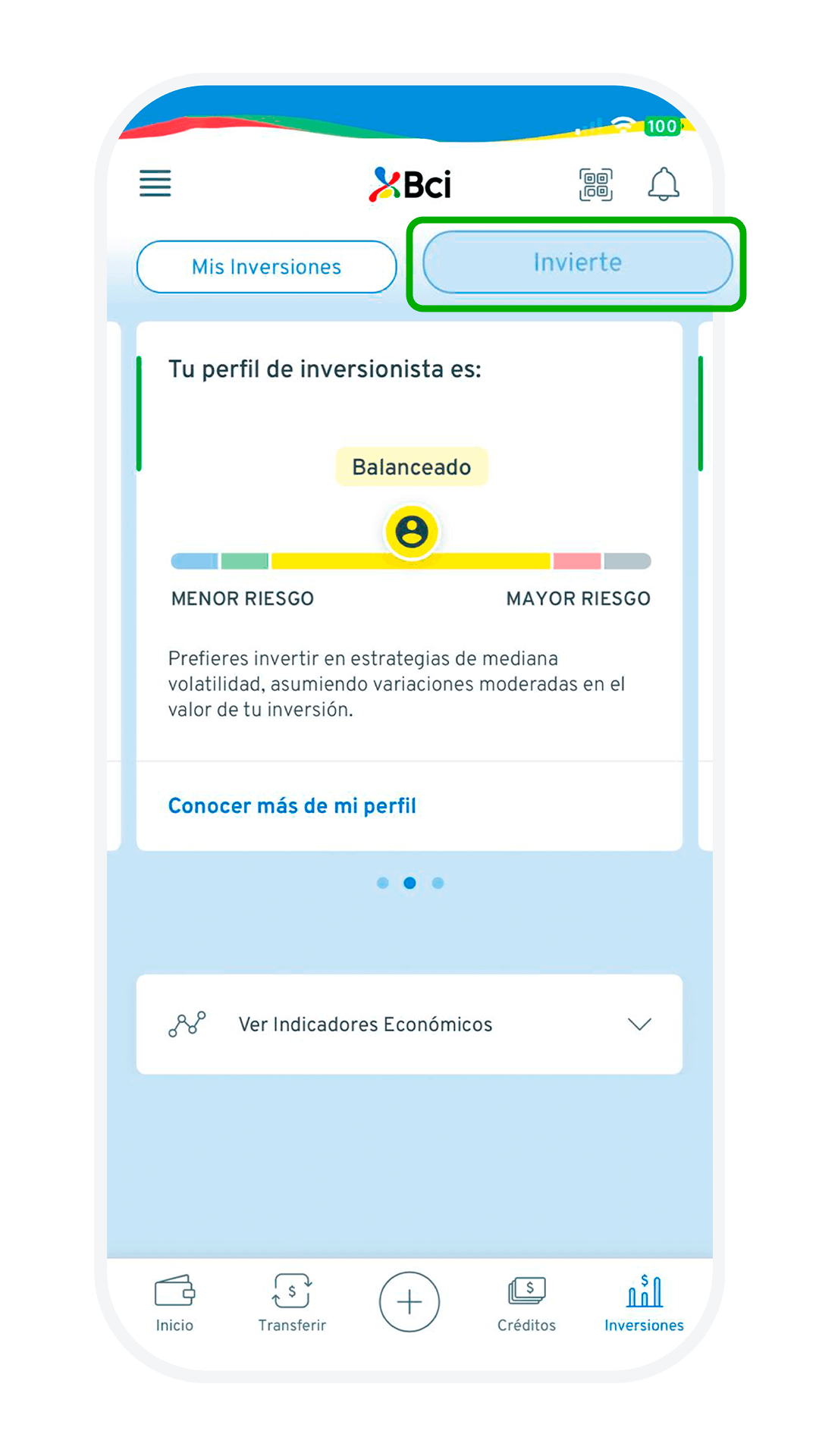Select the first carousel dot
The height and width of the screenshot is (1456, 819).
click(x=383, y=882)
